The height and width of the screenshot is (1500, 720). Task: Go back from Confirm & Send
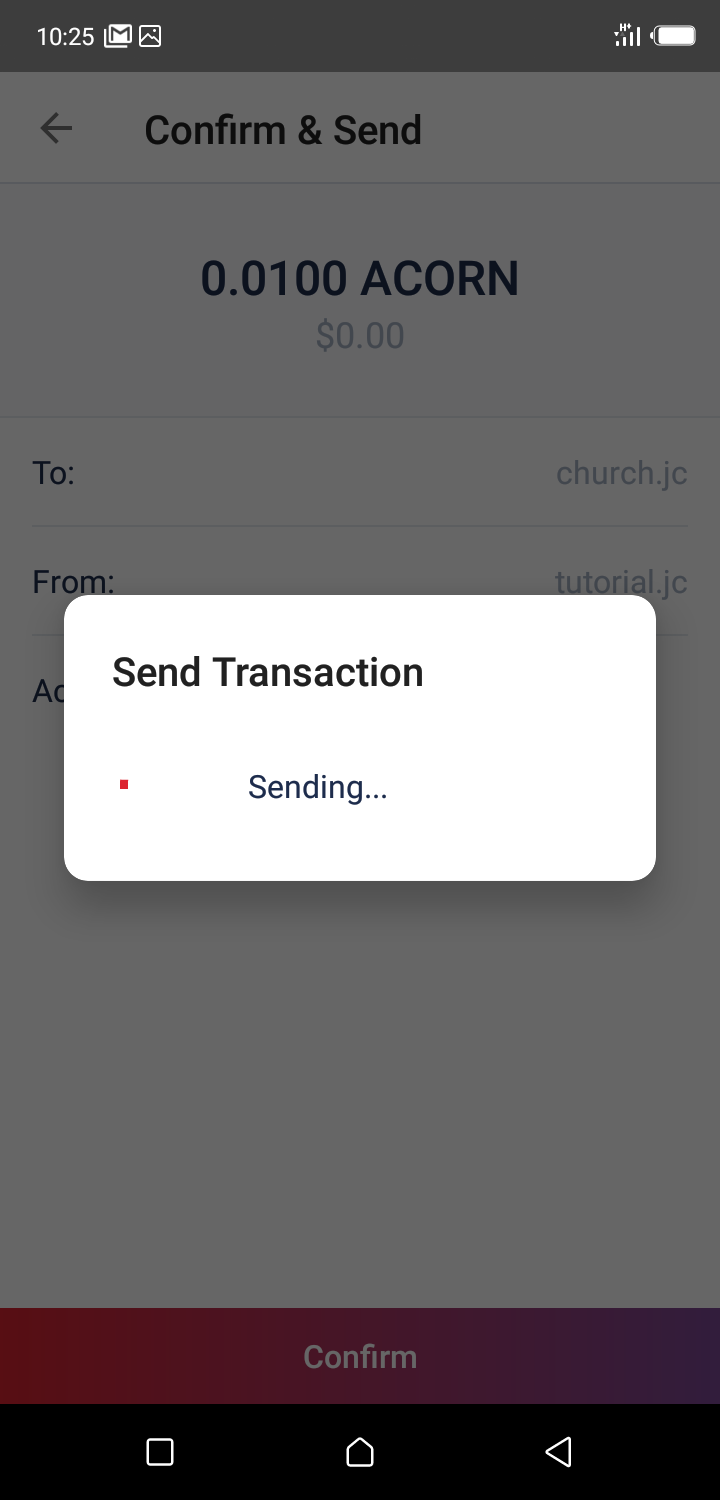56,129
